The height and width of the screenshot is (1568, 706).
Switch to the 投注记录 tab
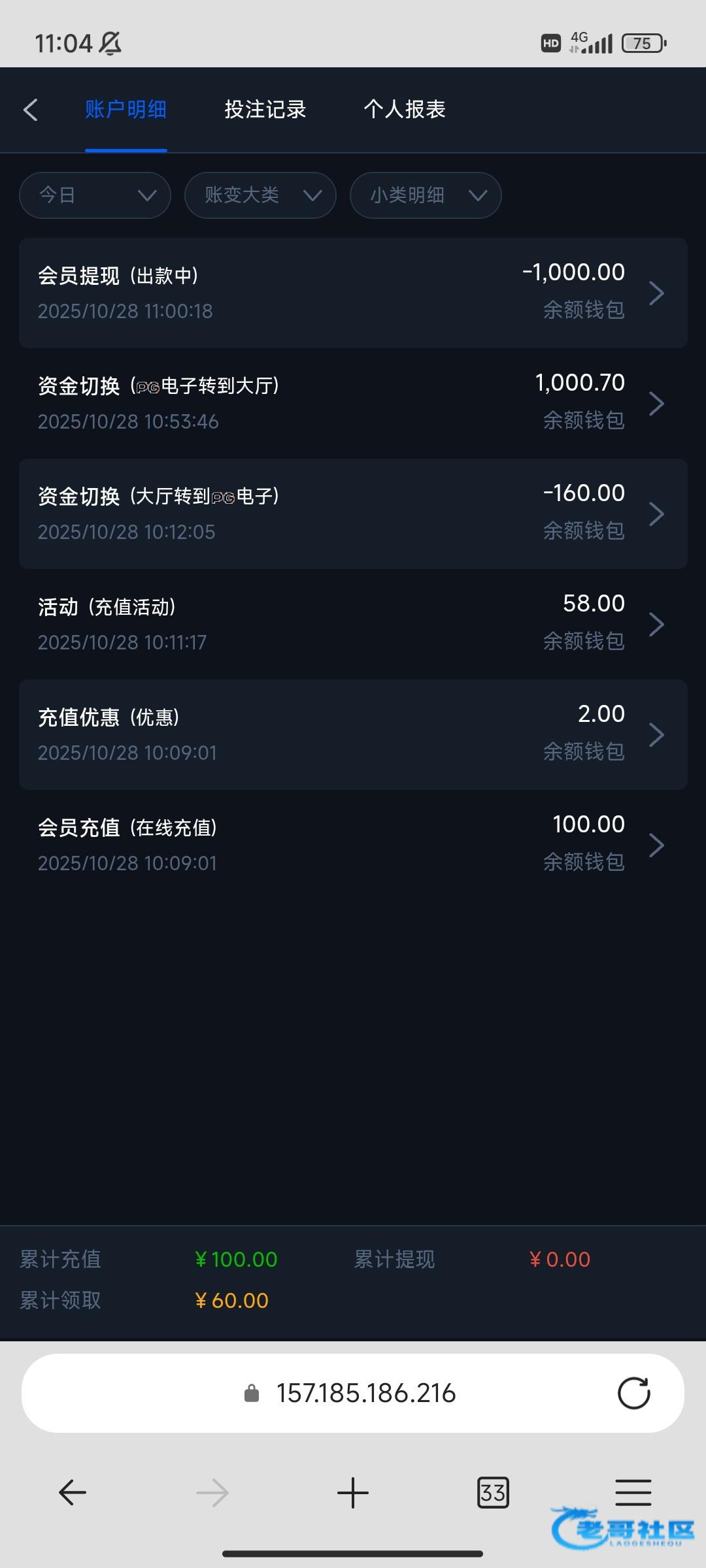(x=265, y=110)
